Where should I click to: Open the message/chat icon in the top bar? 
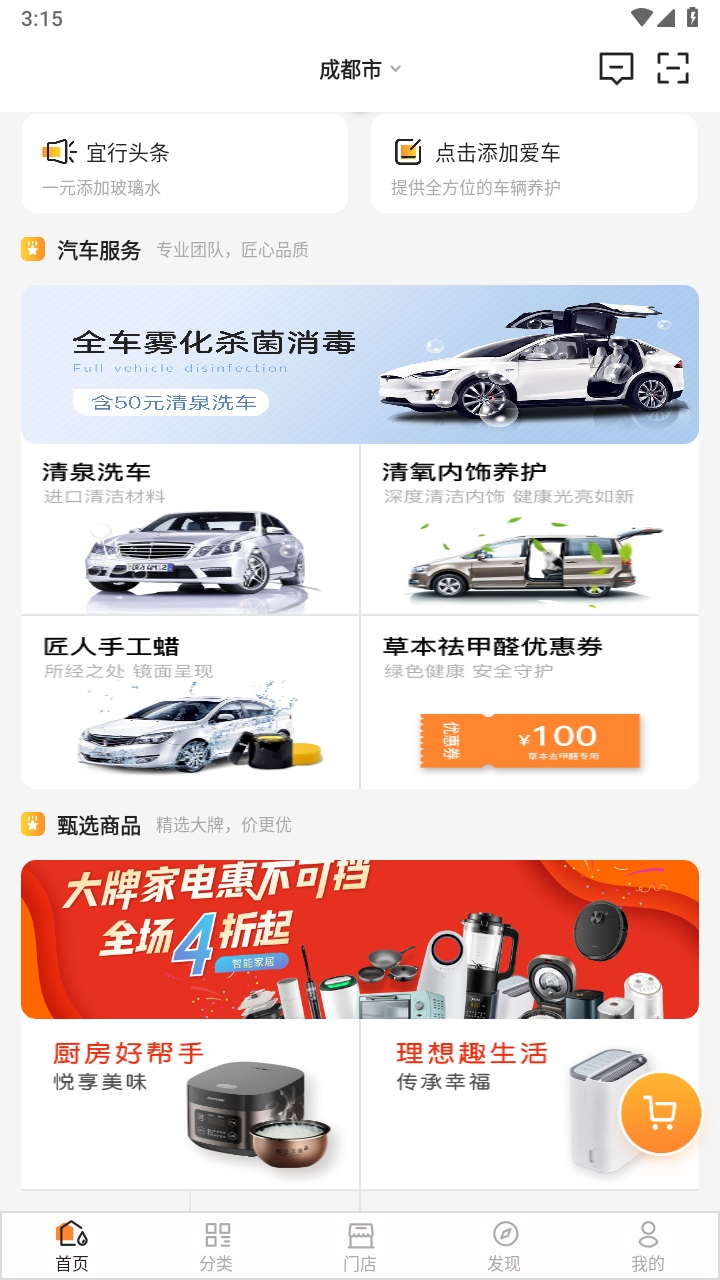click(616, 68)
